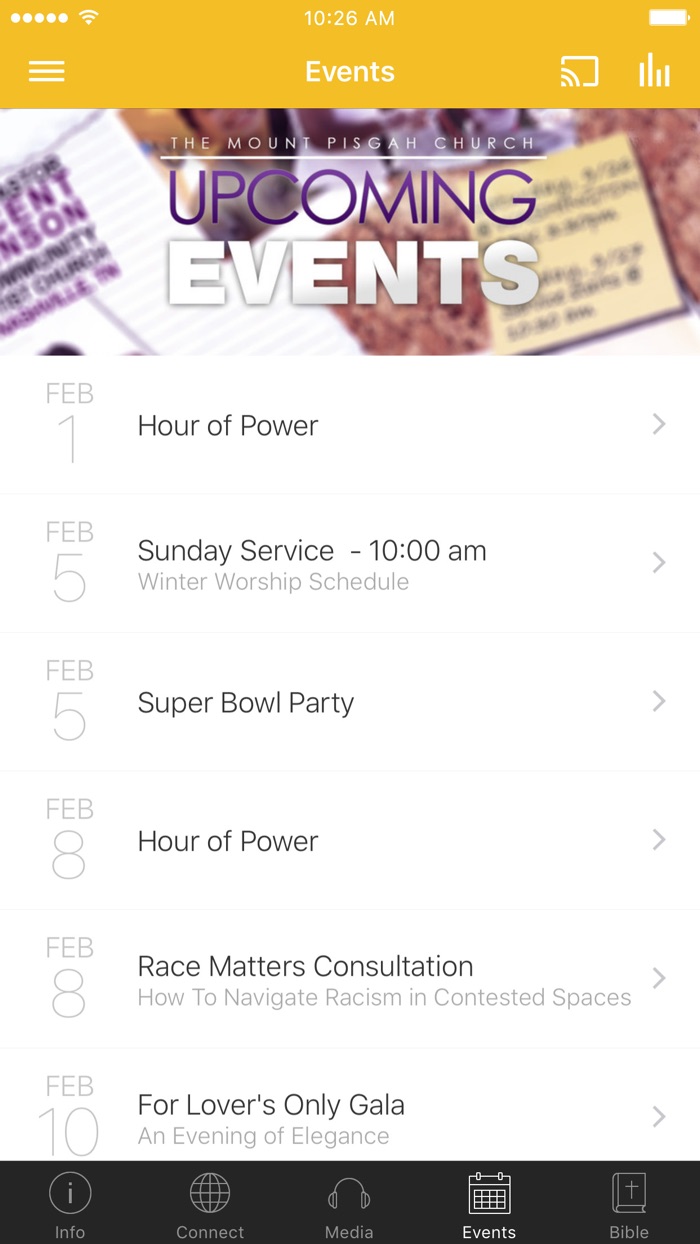Switch to the Media tab

(349, 1204)
